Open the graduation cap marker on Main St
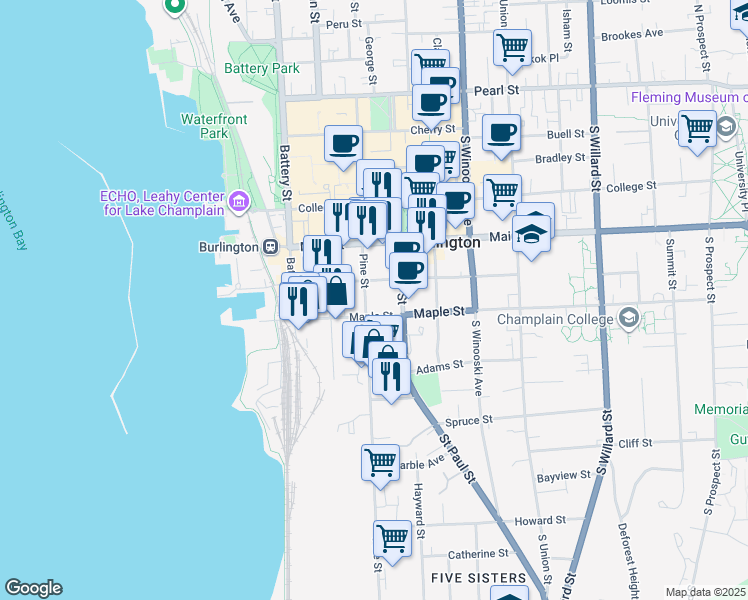 [x=533, y=235]
